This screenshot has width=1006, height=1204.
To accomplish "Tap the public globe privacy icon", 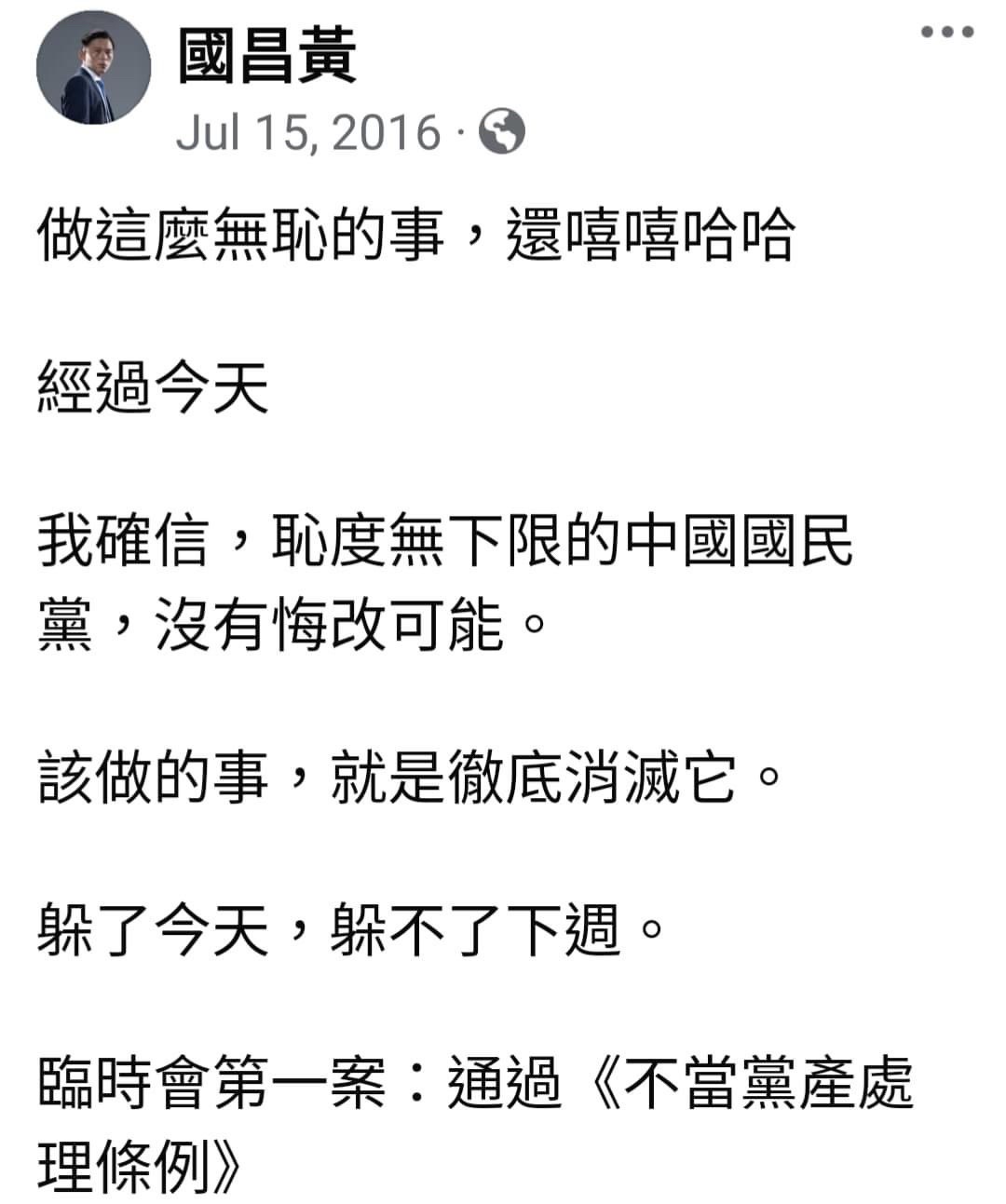I will (502, 131).
